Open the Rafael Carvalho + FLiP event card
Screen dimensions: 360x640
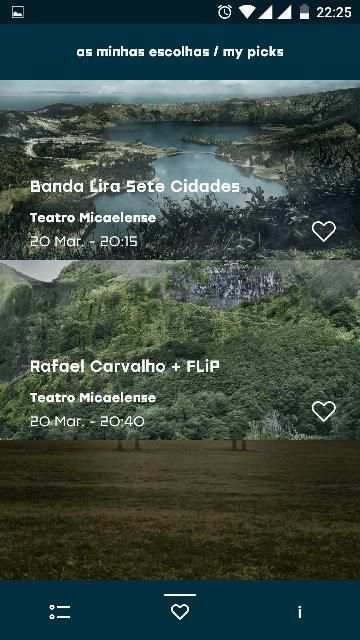(180, 350)
